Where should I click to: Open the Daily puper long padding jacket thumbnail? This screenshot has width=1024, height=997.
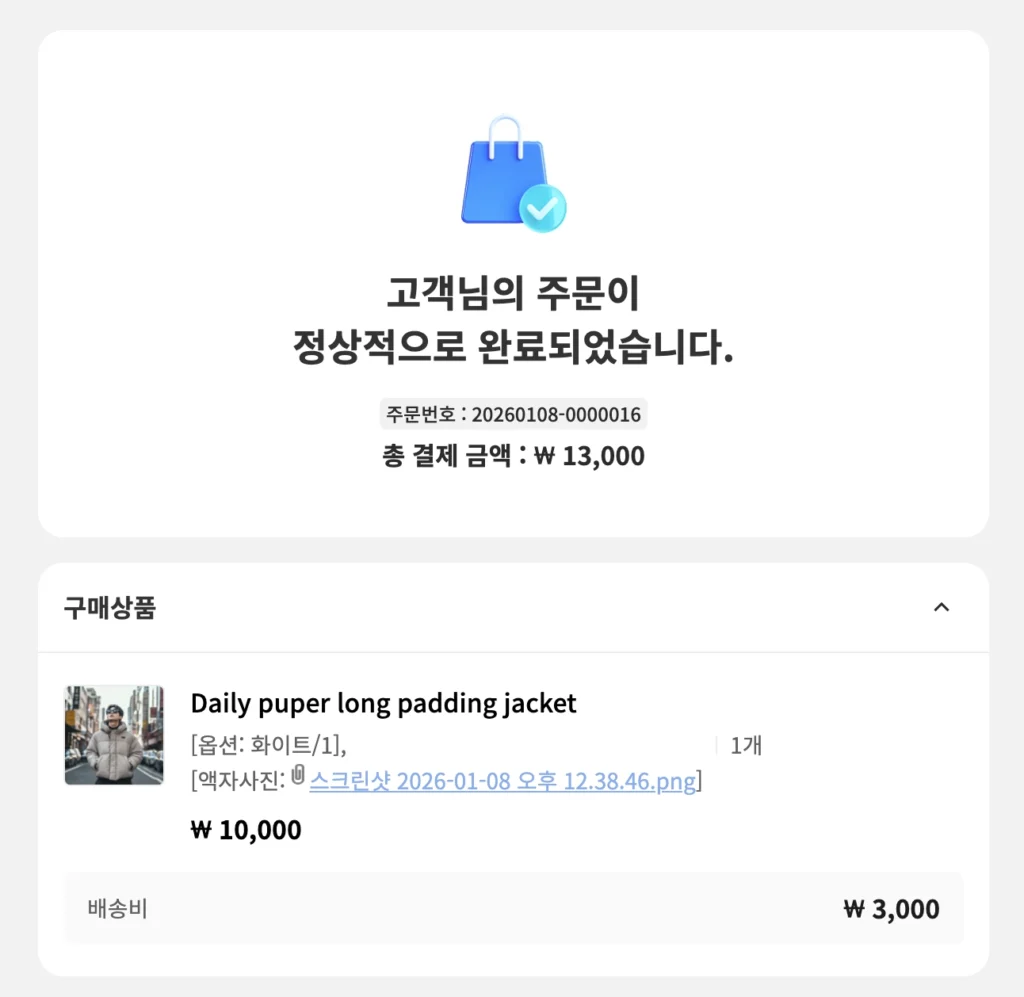(x=114, y=735)
